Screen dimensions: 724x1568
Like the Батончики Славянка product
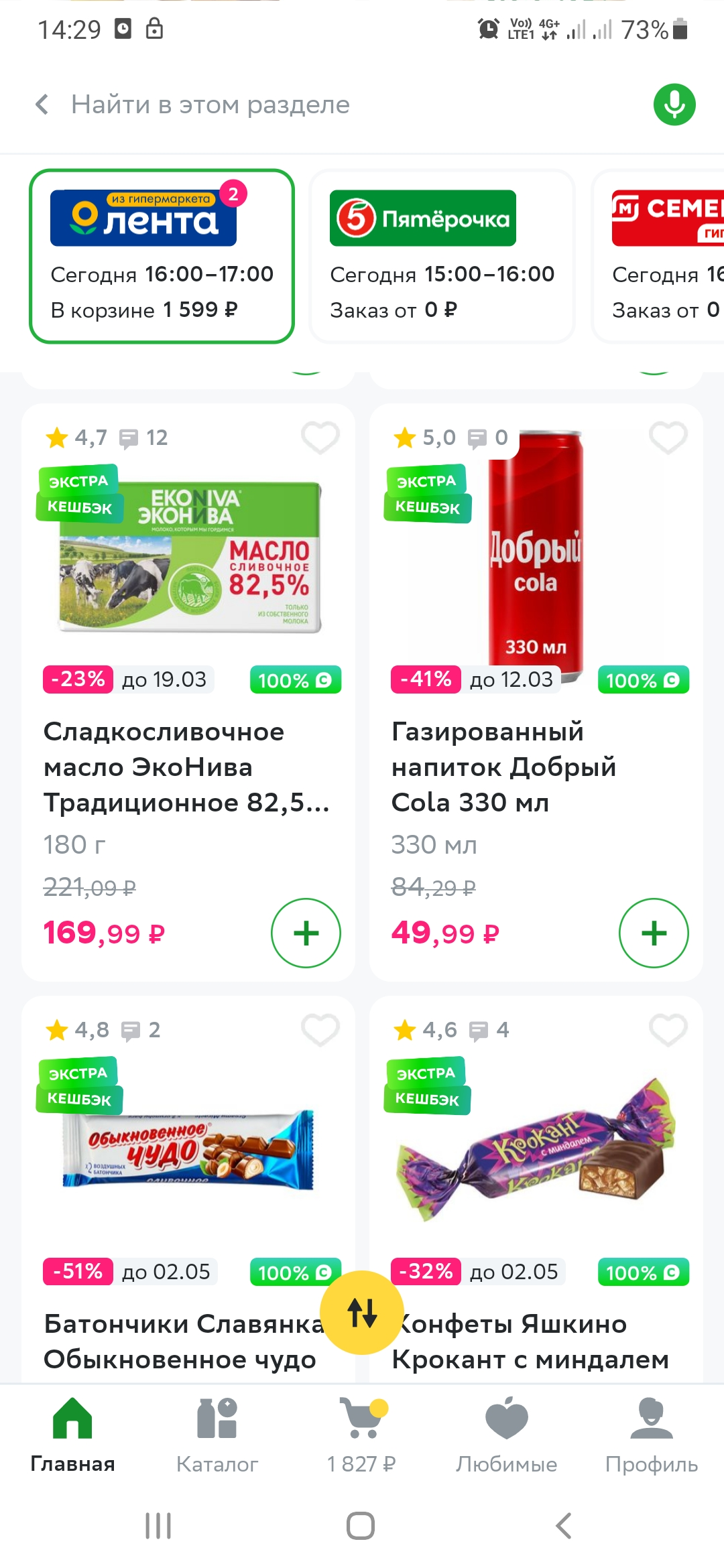pyautogui.click(x=320, y=1030)
